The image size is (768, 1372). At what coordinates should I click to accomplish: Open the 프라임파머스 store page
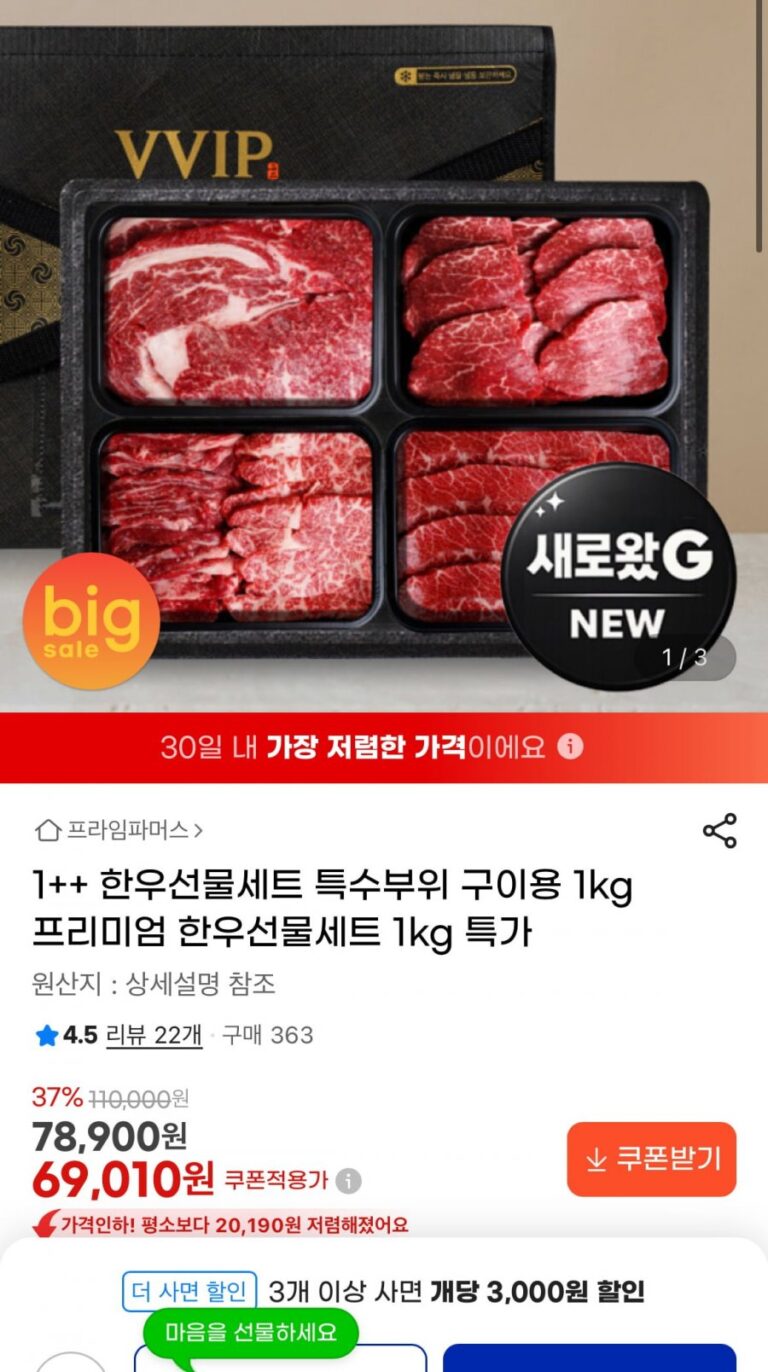(x=120, y=830)
